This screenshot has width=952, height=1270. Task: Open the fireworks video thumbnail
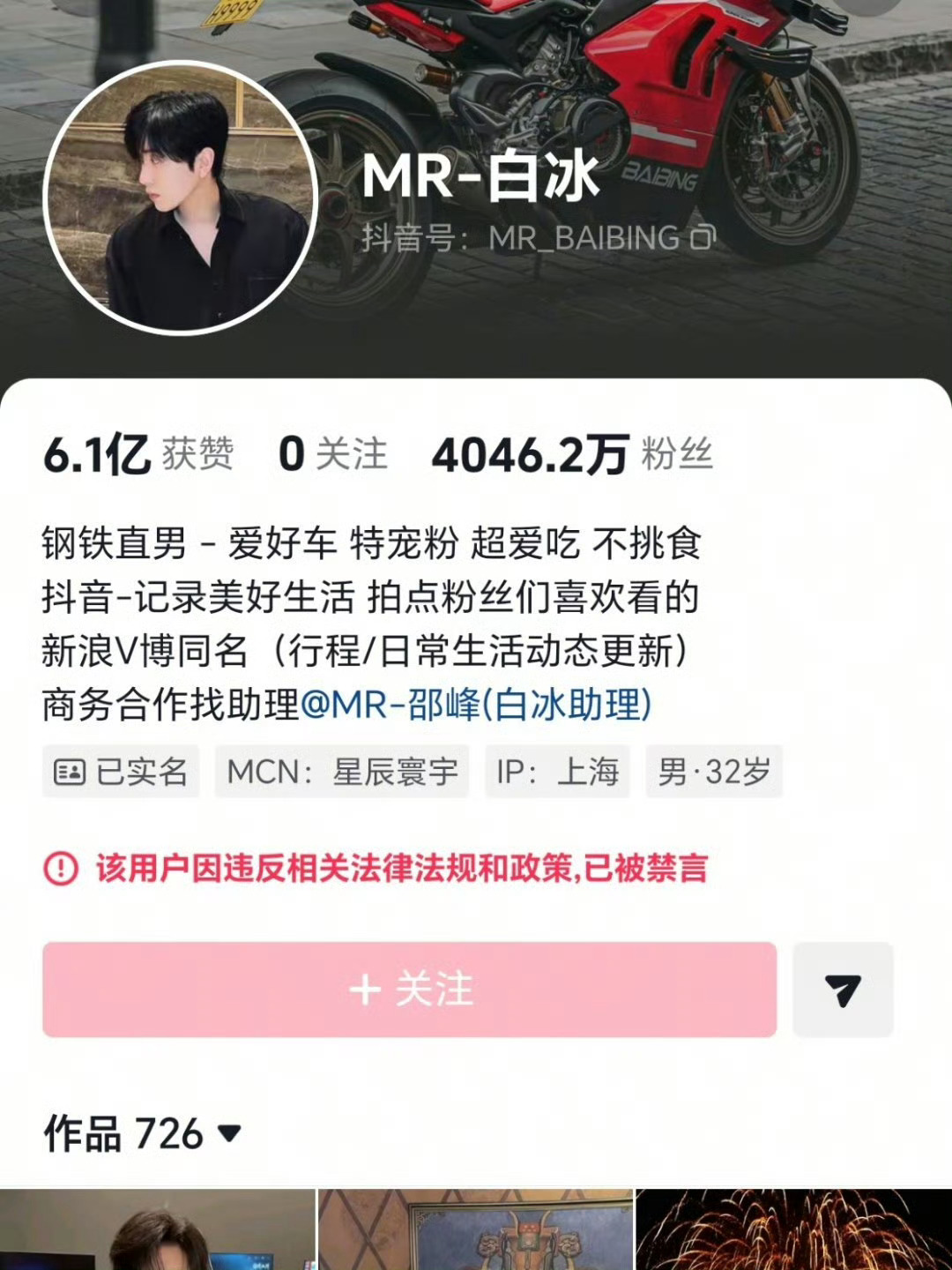[793, 1235]
